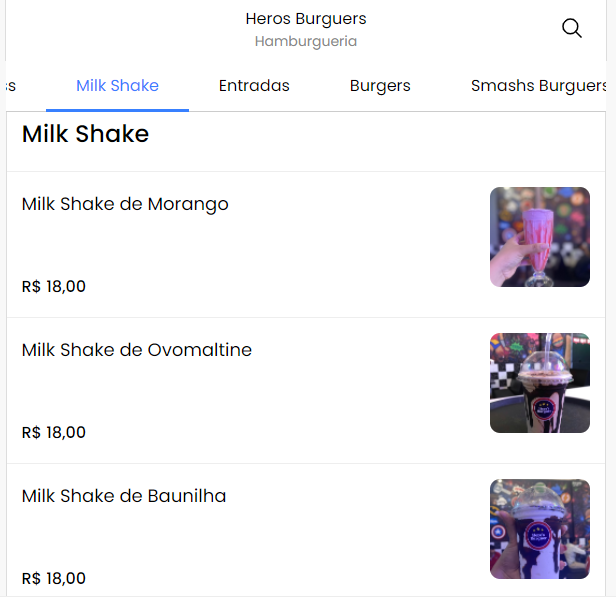Image resolution: width=616 pixels, height=599 pixels.
Task: Select the Milk Shake tab
Action: coord(118,86)
